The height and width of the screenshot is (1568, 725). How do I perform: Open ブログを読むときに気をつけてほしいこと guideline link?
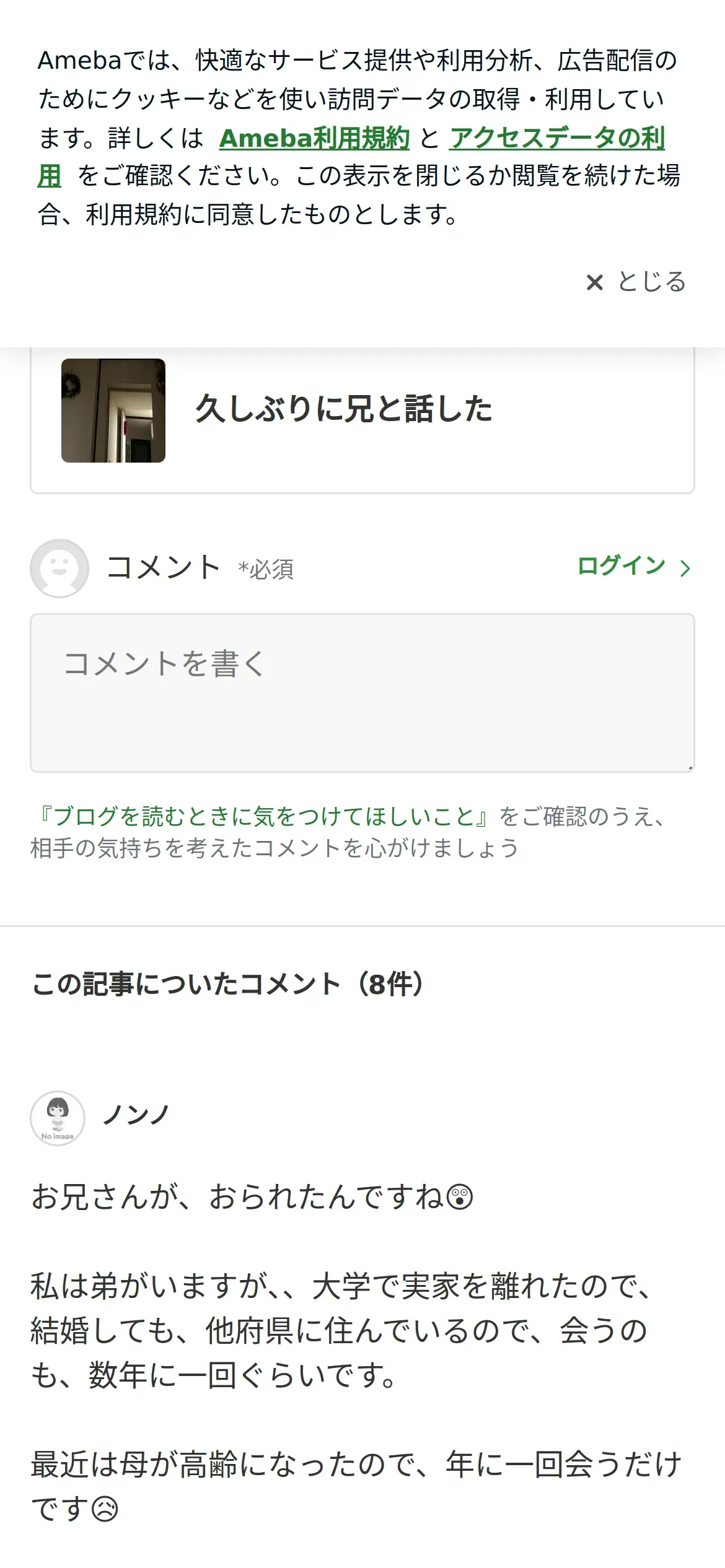(263, 816)
